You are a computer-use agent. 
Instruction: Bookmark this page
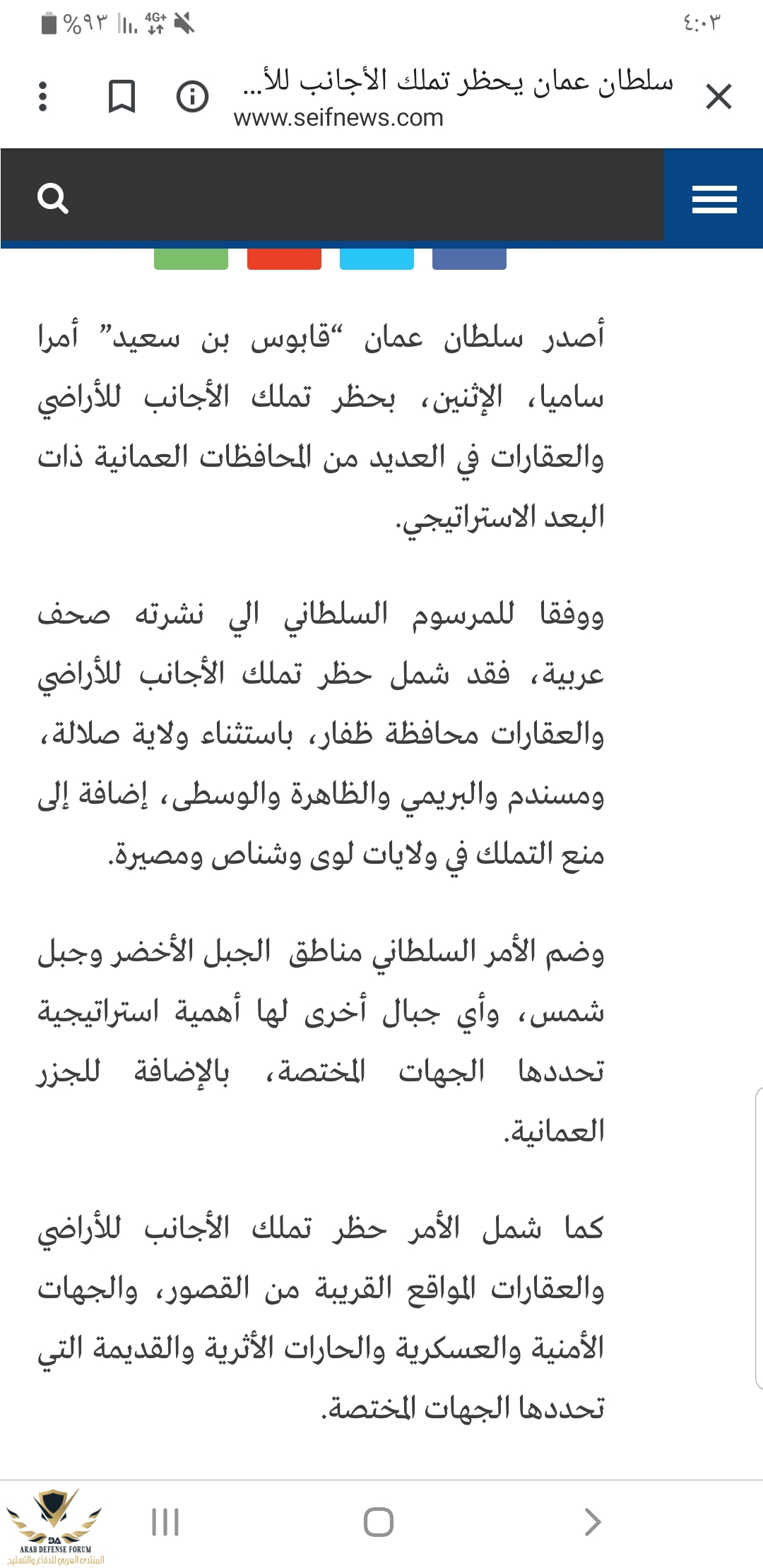coord(122,96)
